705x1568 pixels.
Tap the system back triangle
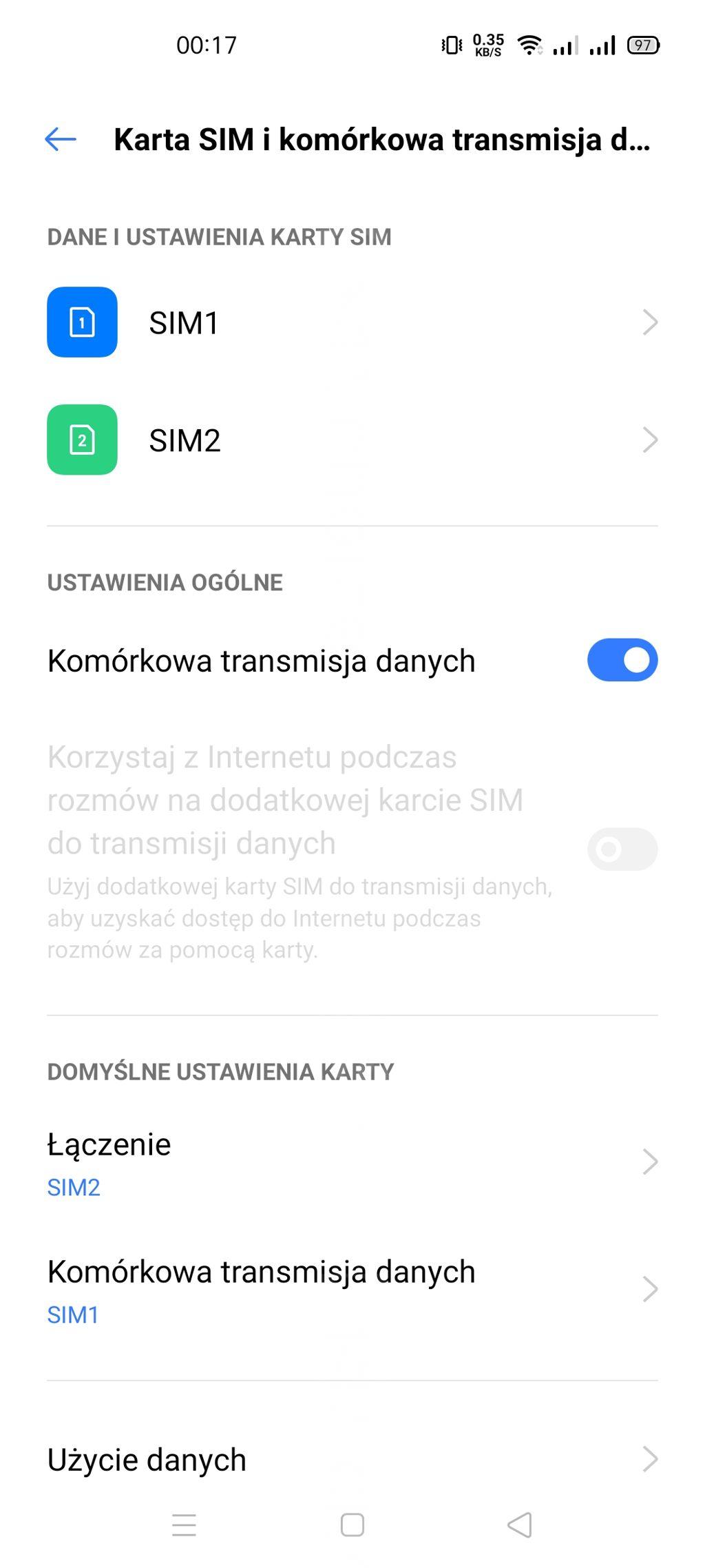click(520, 1525)
